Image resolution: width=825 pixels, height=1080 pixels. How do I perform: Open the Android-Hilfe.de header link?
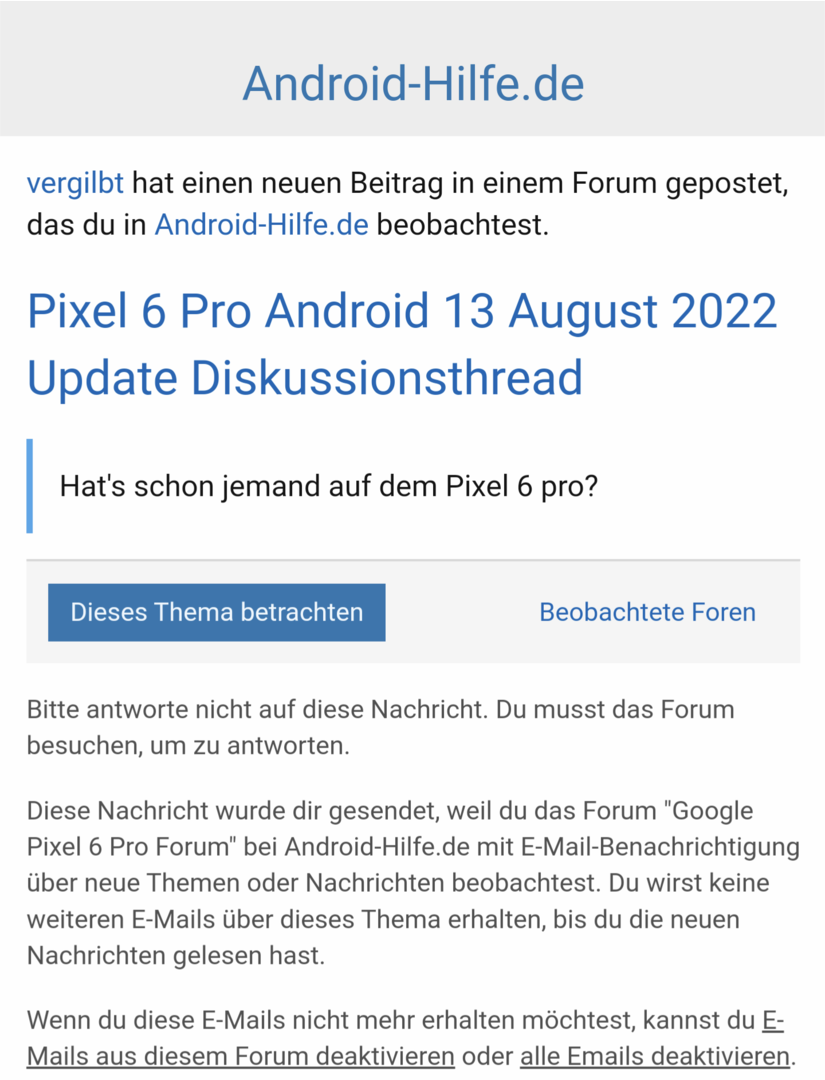(413, 83)
